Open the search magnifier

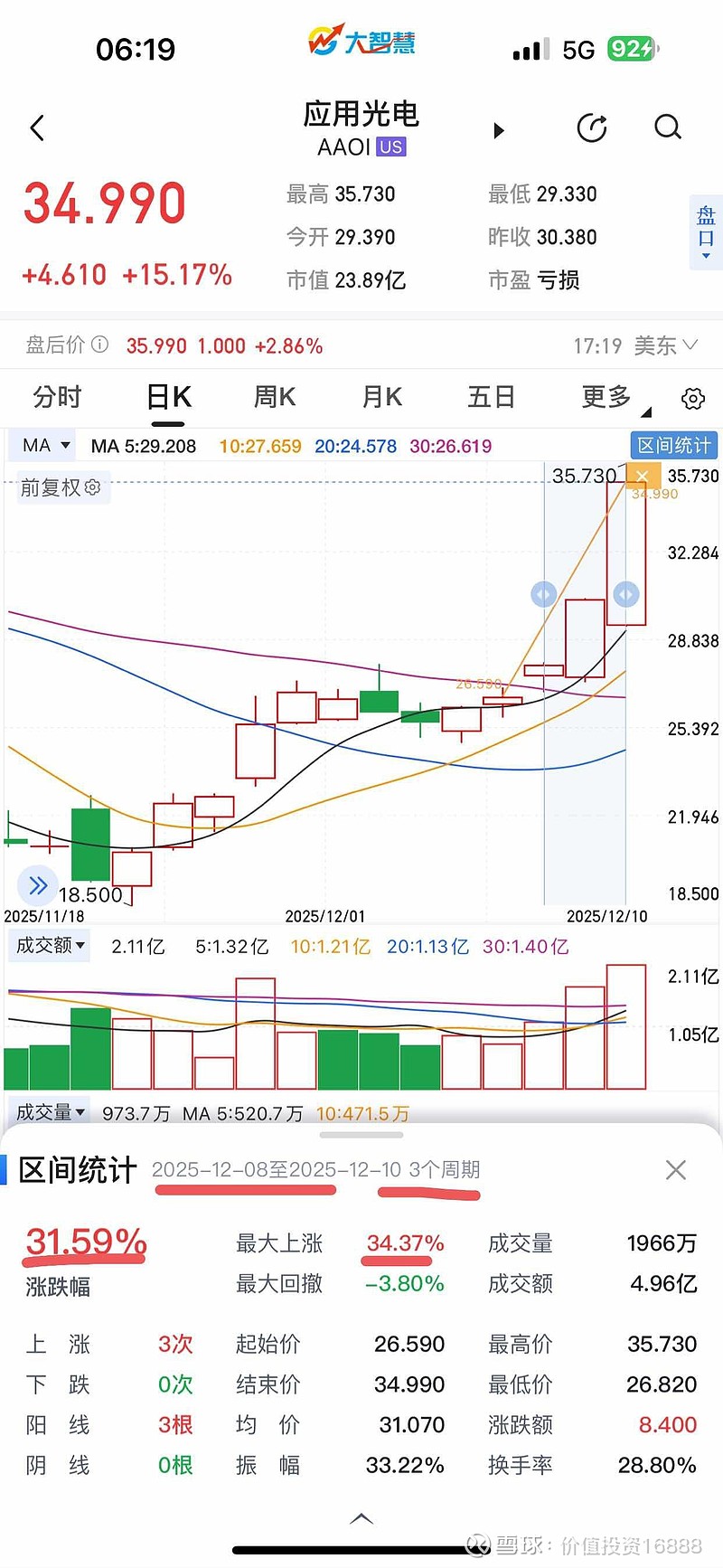pos(668,128)
